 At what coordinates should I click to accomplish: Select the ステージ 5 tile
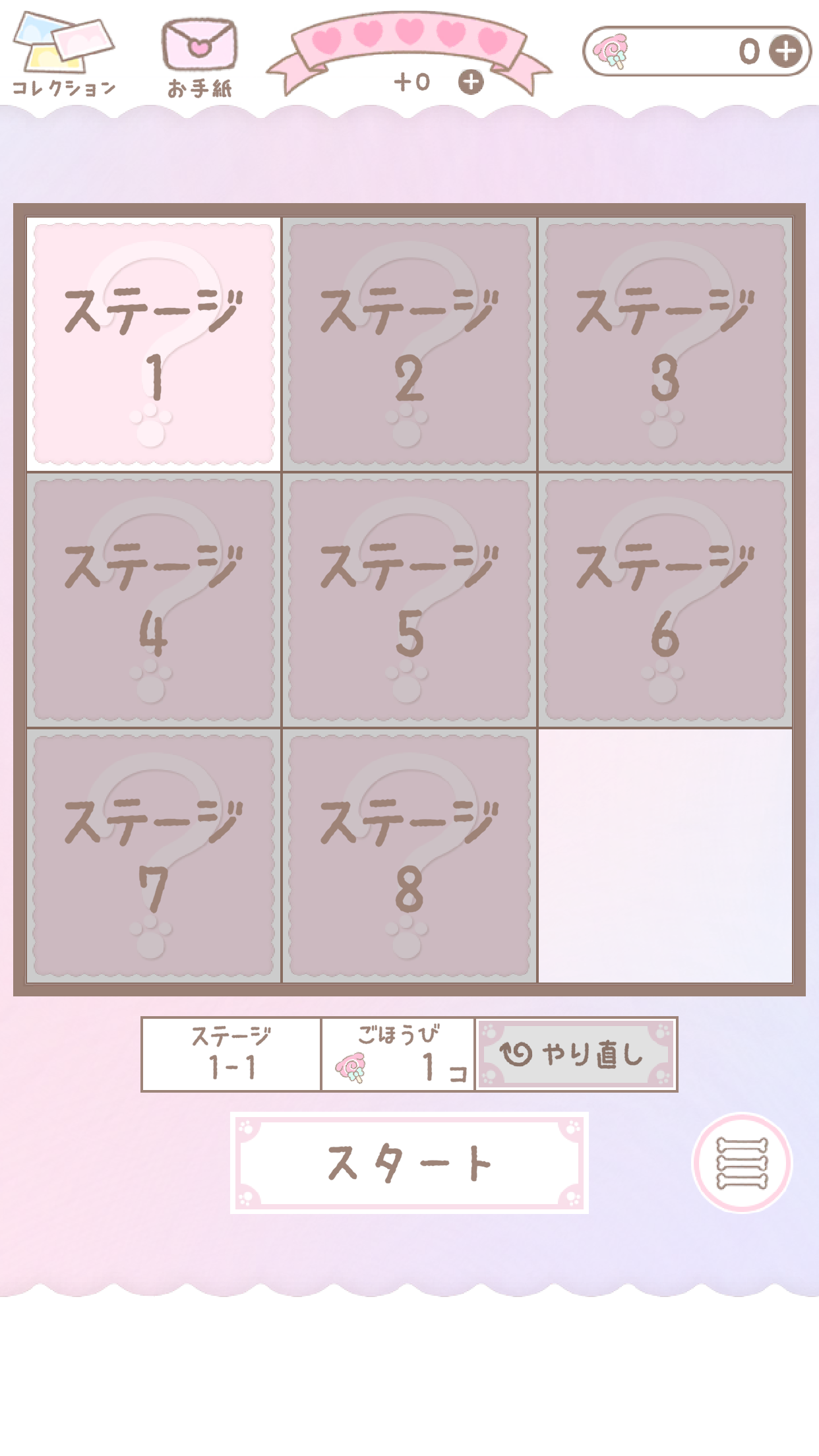(409, 600)
